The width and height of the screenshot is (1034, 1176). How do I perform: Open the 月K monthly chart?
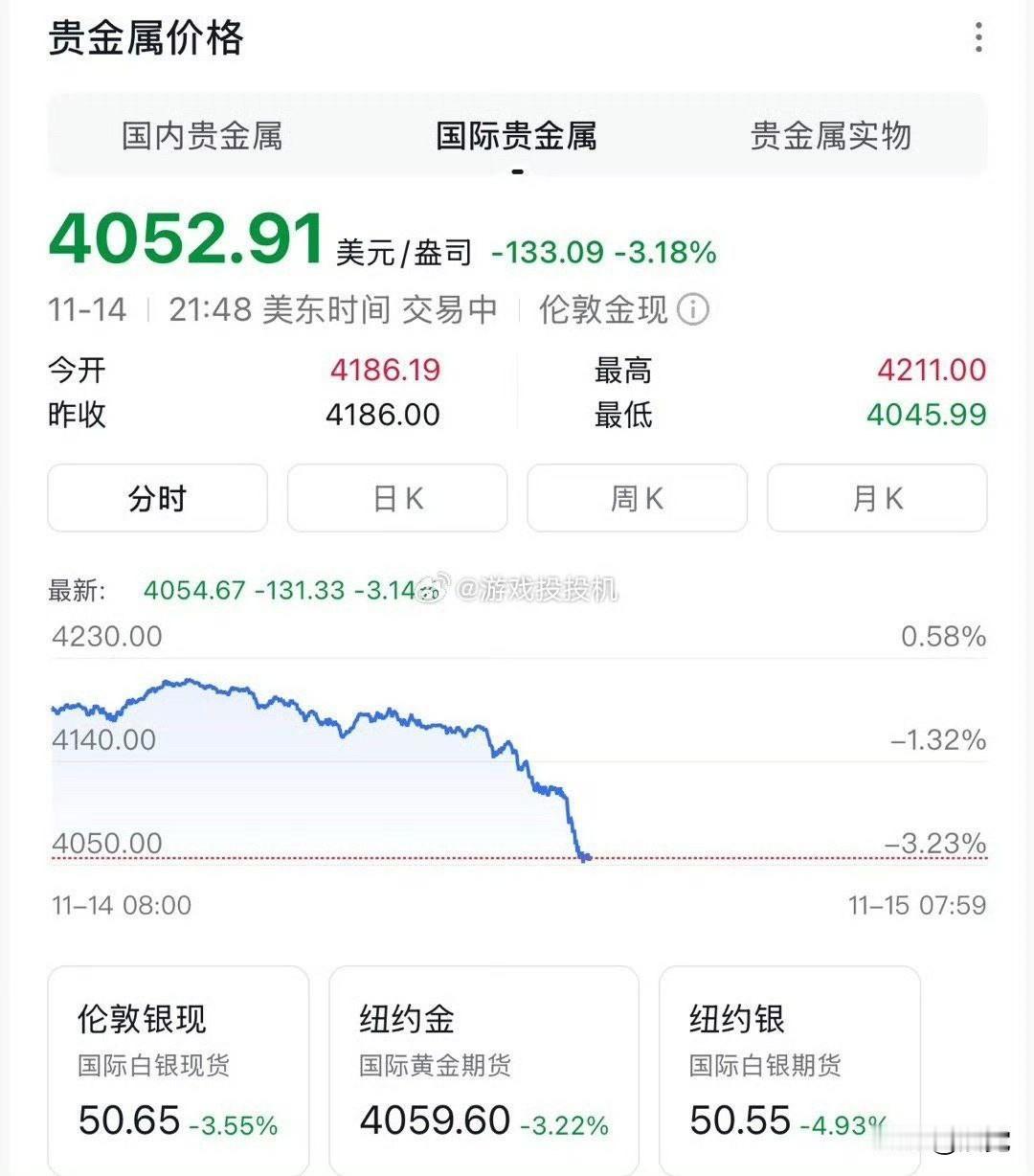876,497
